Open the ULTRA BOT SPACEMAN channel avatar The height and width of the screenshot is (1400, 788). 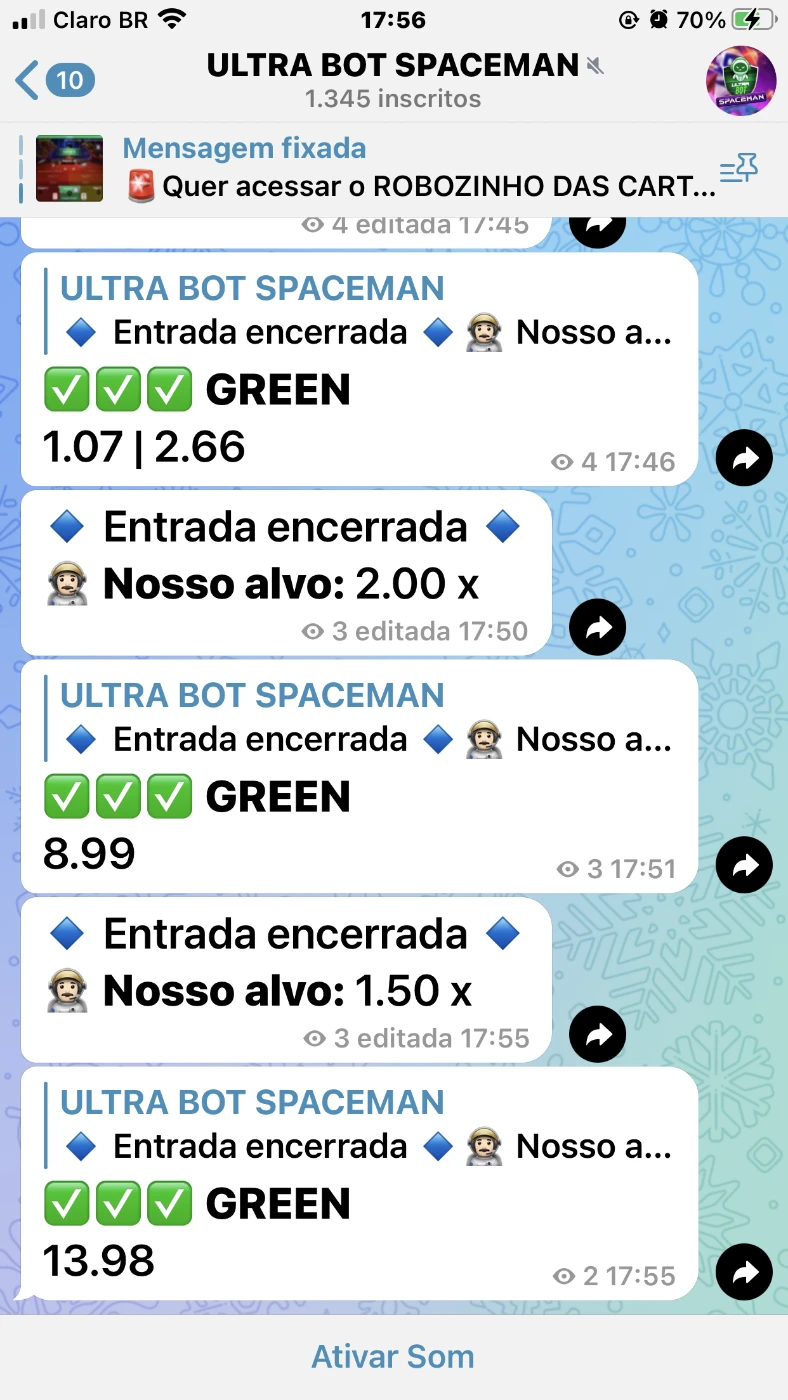pos(741,80)
